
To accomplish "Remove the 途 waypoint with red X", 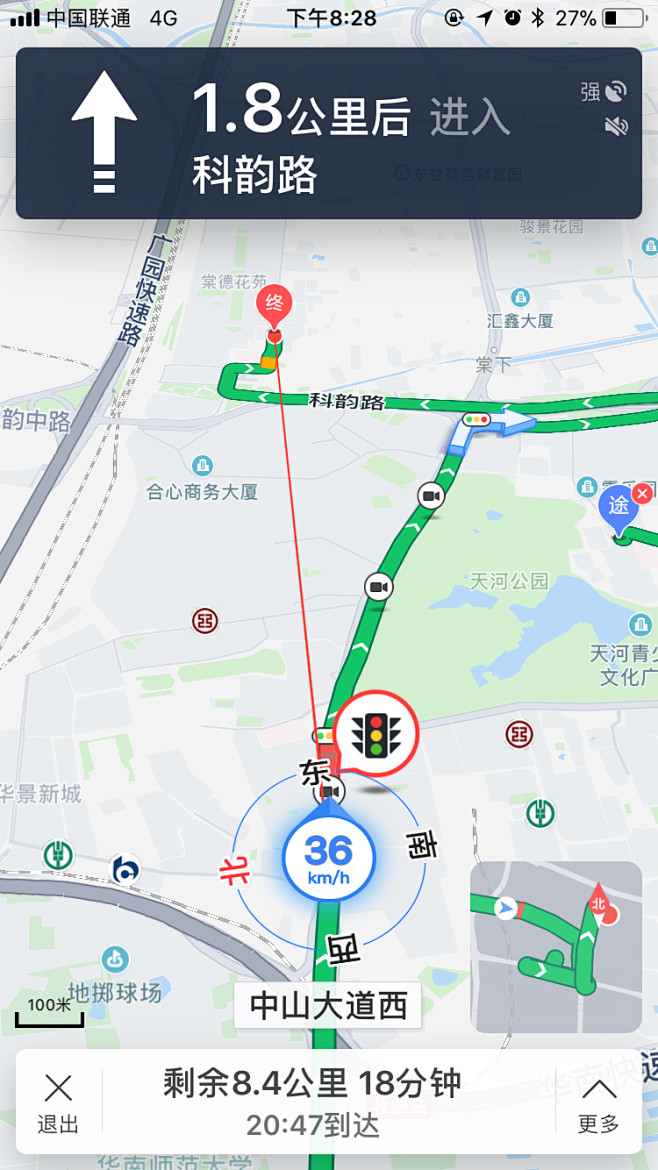I will [x=643, y=494].
